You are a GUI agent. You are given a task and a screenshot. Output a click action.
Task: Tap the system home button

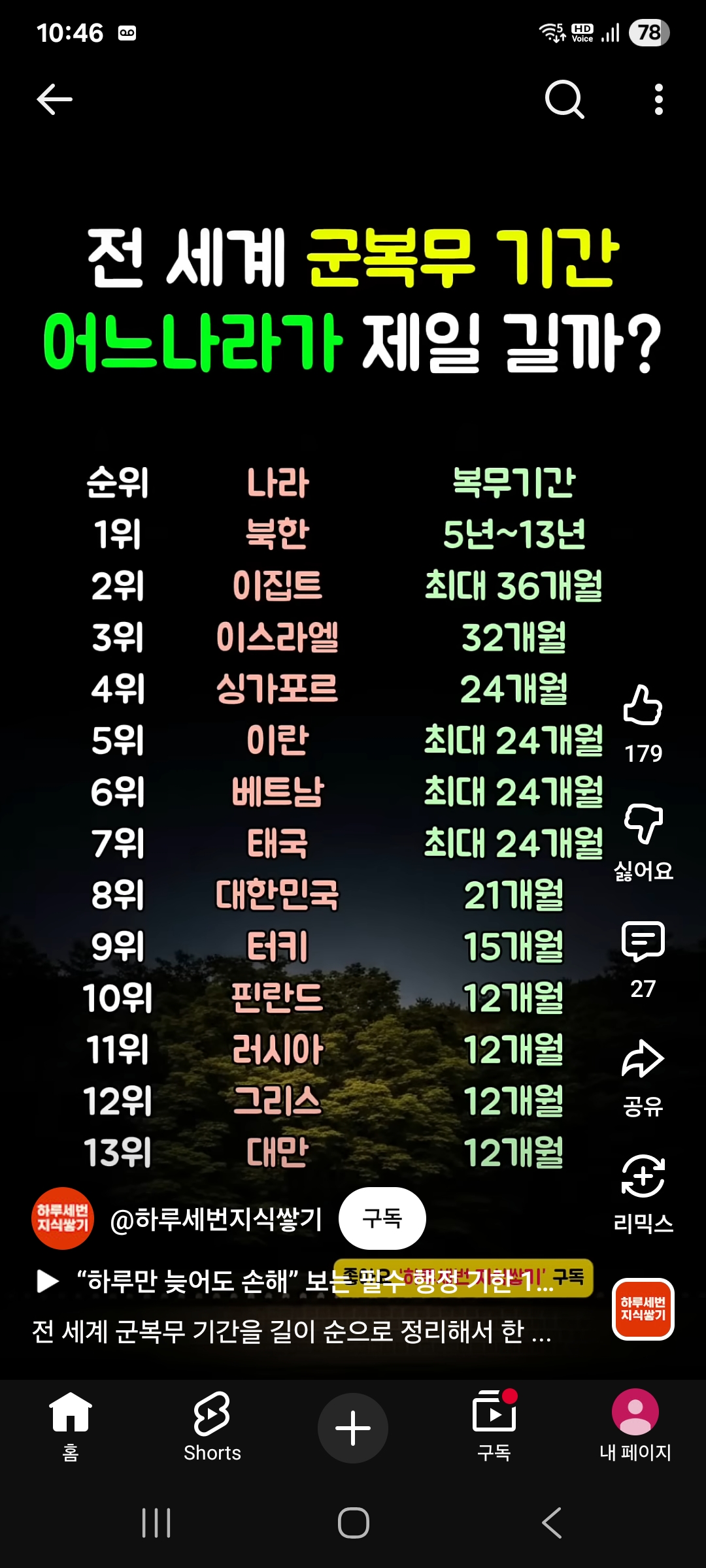(x=353, y=1524)
